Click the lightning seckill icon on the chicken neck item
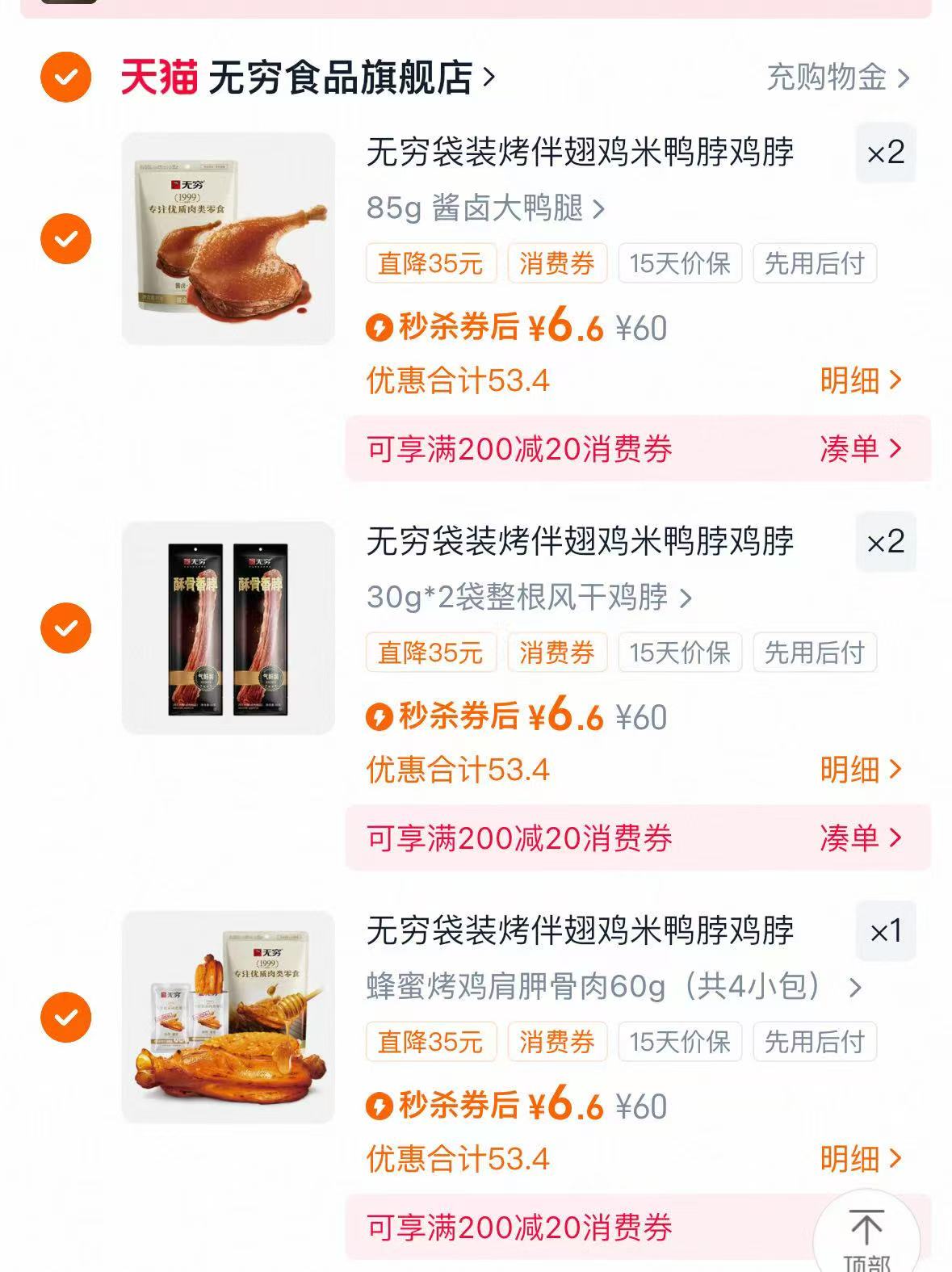Viewport: 952px width, 1272px height. (x=380, y=717)
